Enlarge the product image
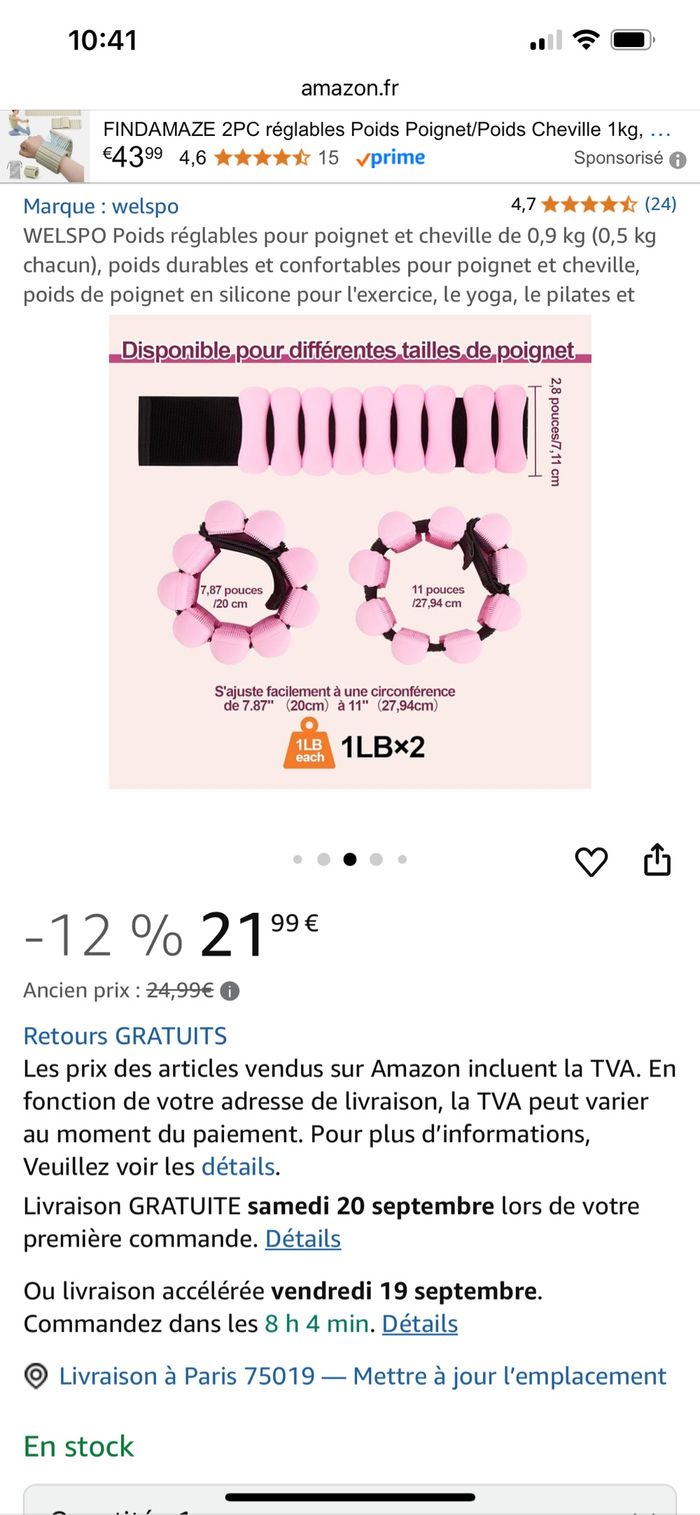 pyautogui.click(x=350, y=551)
